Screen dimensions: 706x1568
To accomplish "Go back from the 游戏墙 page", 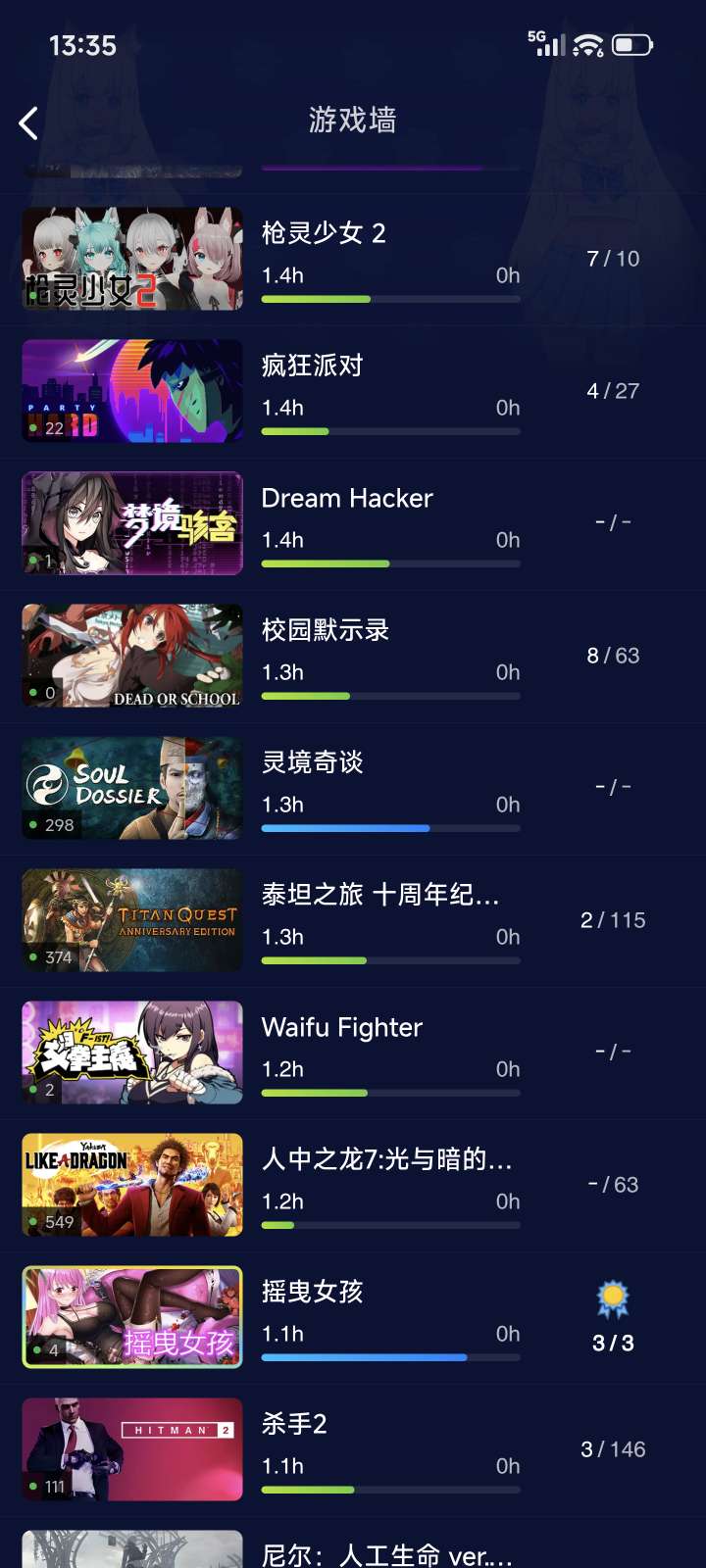I will [x=29, y=122].
